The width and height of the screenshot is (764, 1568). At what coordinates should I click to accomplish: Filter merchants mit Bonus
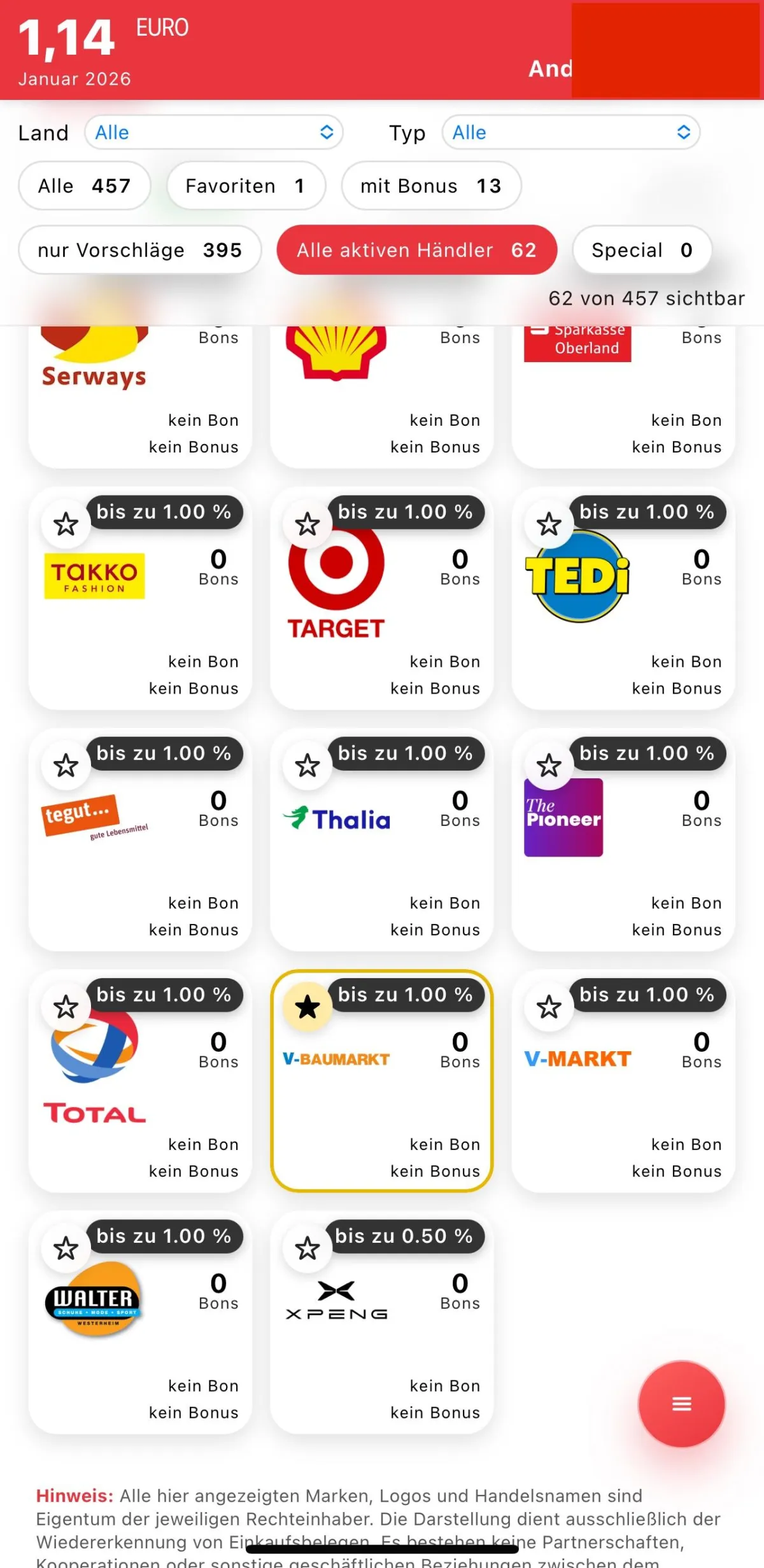pyautogui.click(x=431, y=186)
